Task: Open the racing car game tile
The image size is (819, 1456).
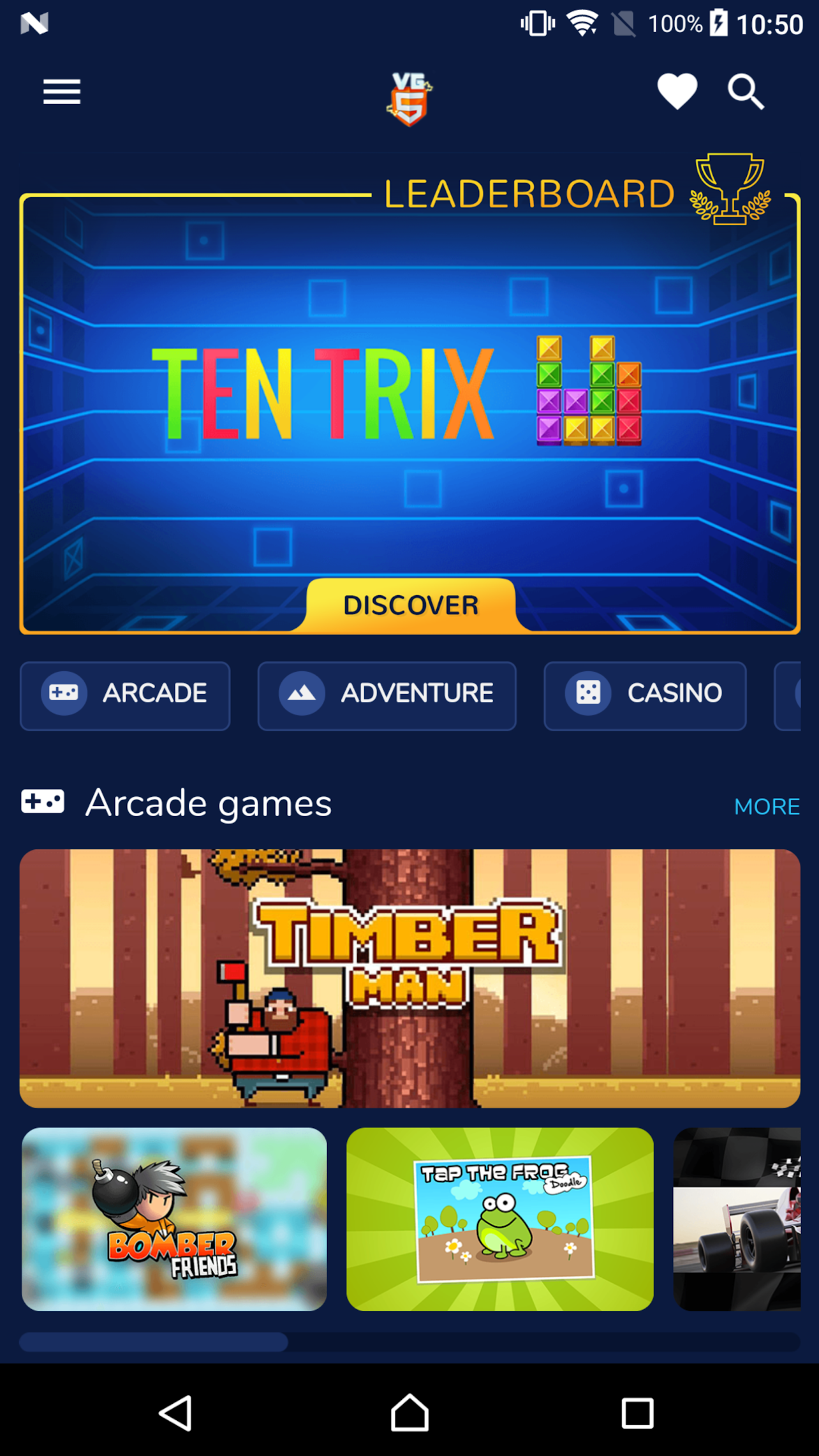Action: tap(737, 1219)
